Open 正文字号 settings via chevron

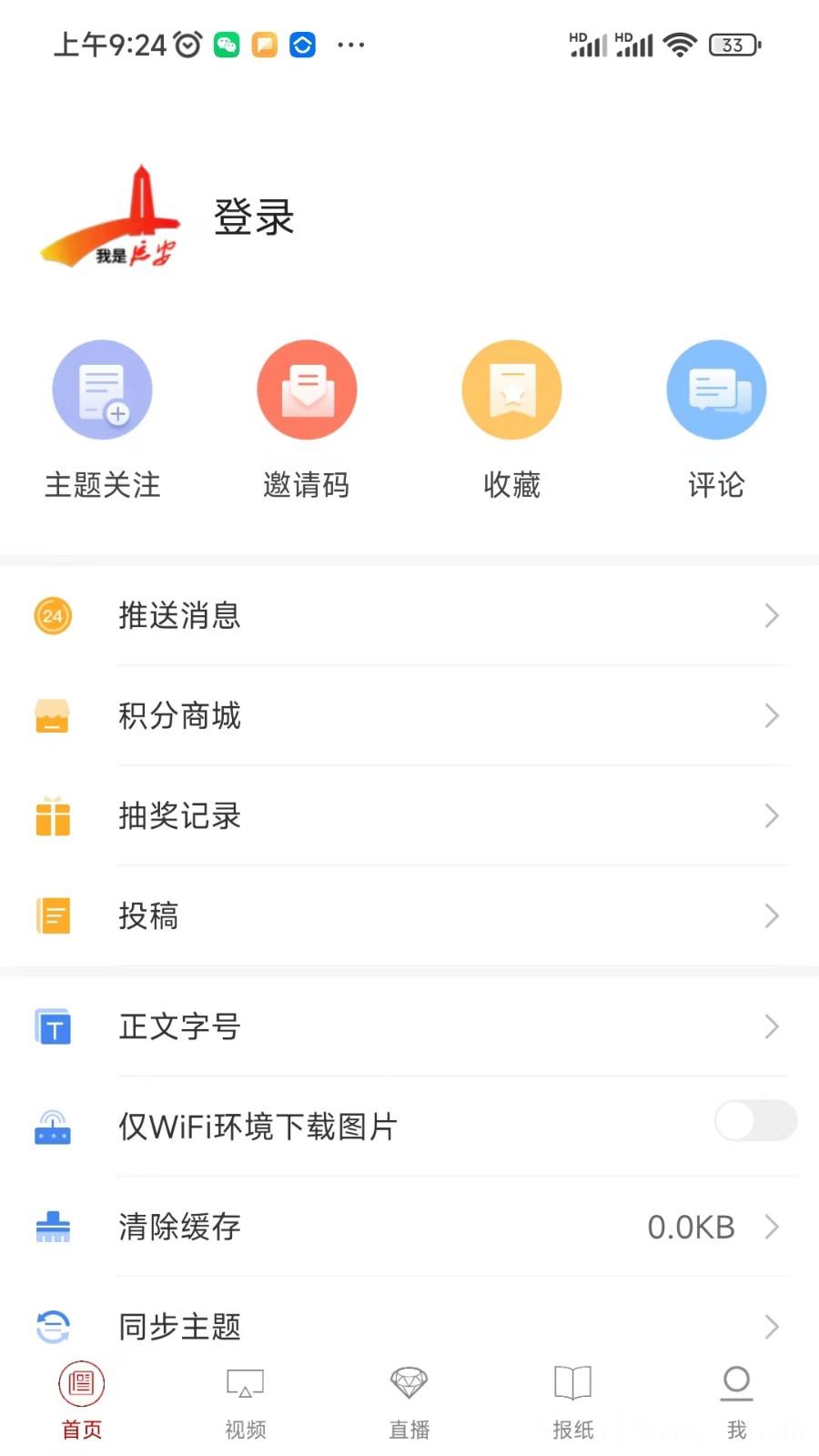tap(773, 1026)
